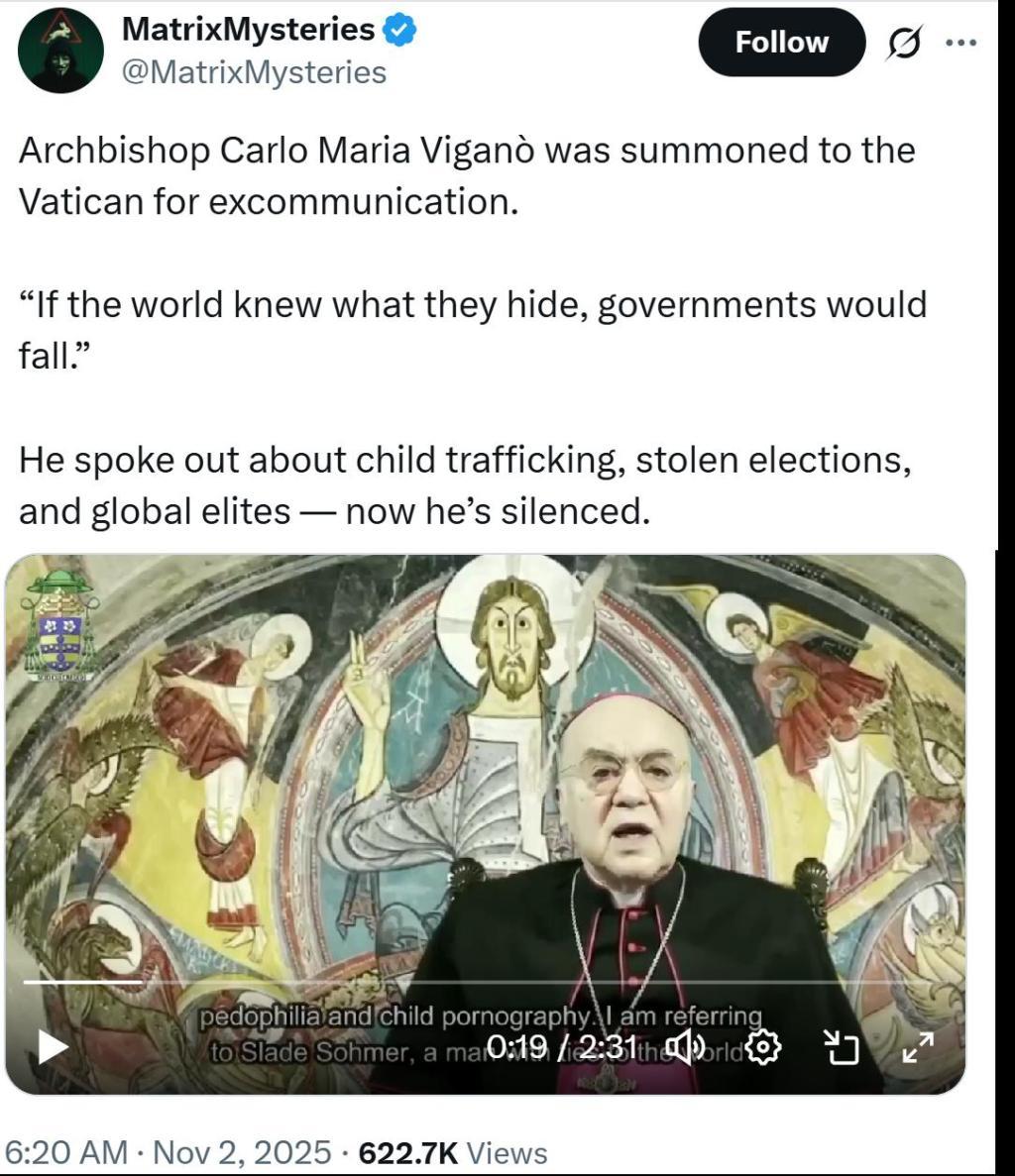Open the MatrixMysteries profile picture
1015x1176 pixels.
pos(61,53)
